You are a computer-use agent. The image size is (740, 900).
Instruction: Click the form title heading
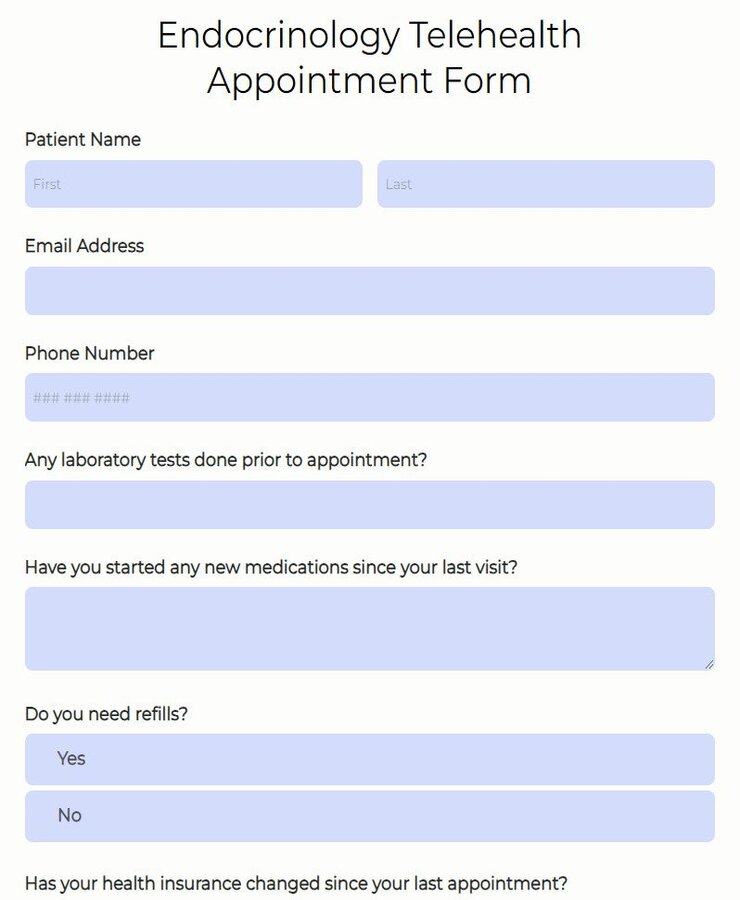[369, 57]
